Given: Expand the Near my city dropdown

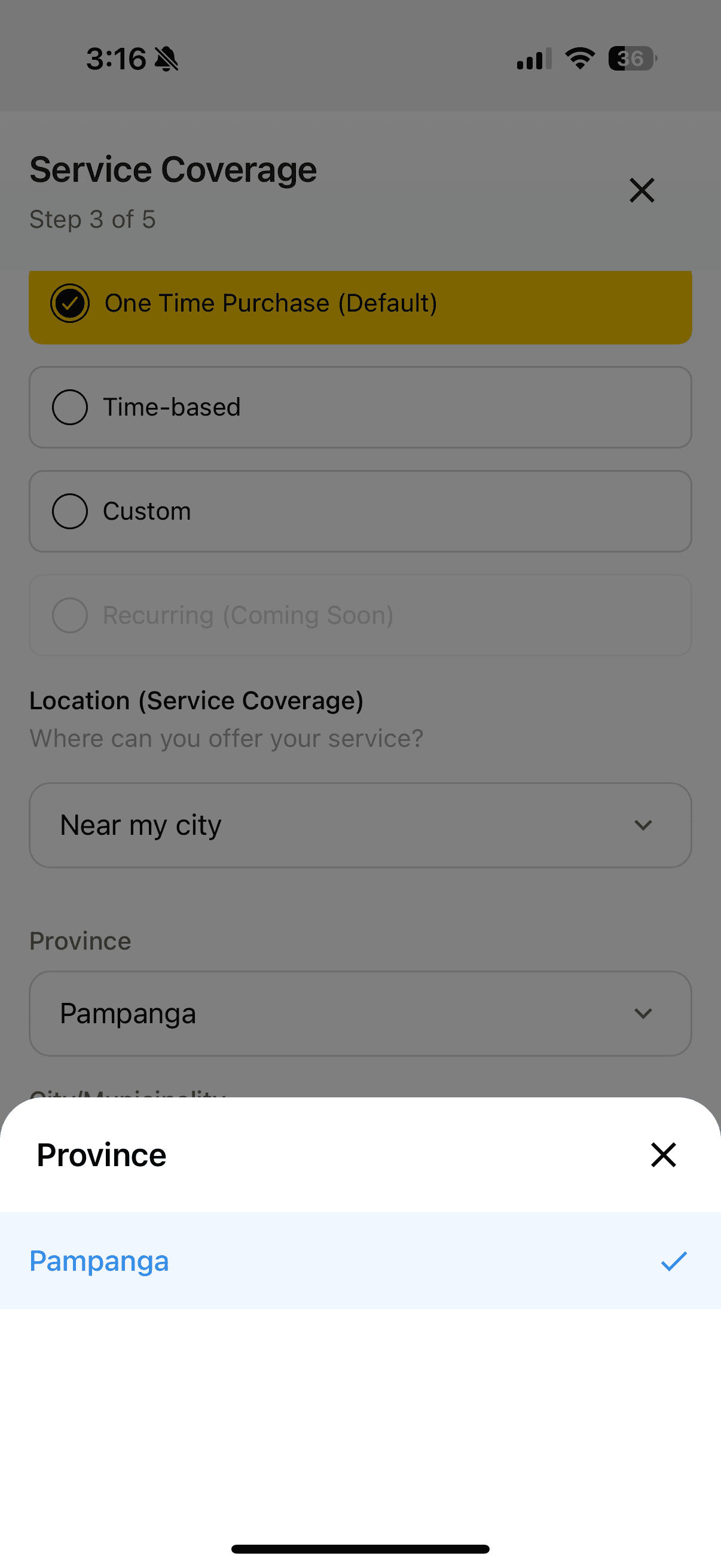Looking at the screenshot, I should pyautogui.click(x=359, y=825).
